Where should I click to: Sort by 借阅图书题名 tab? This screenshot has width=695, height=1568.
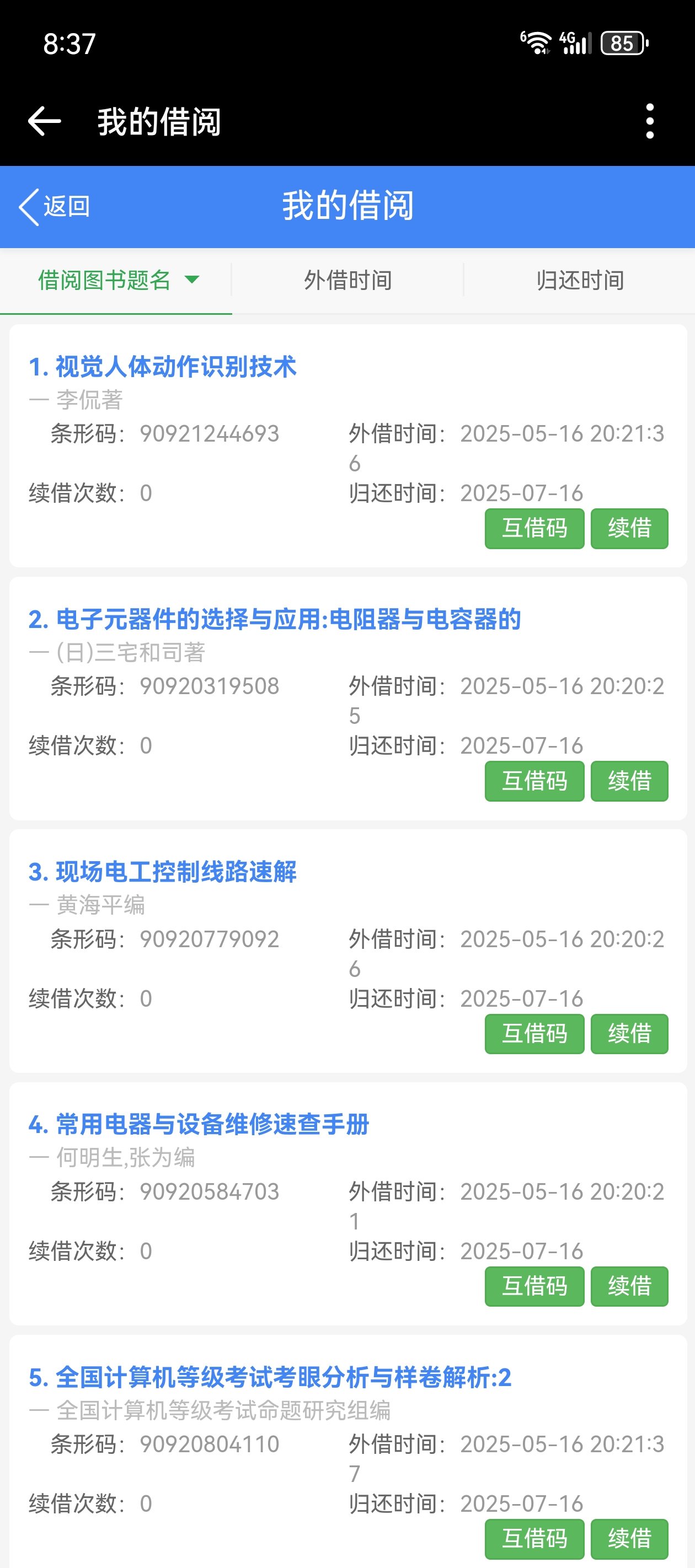[116, 281]
